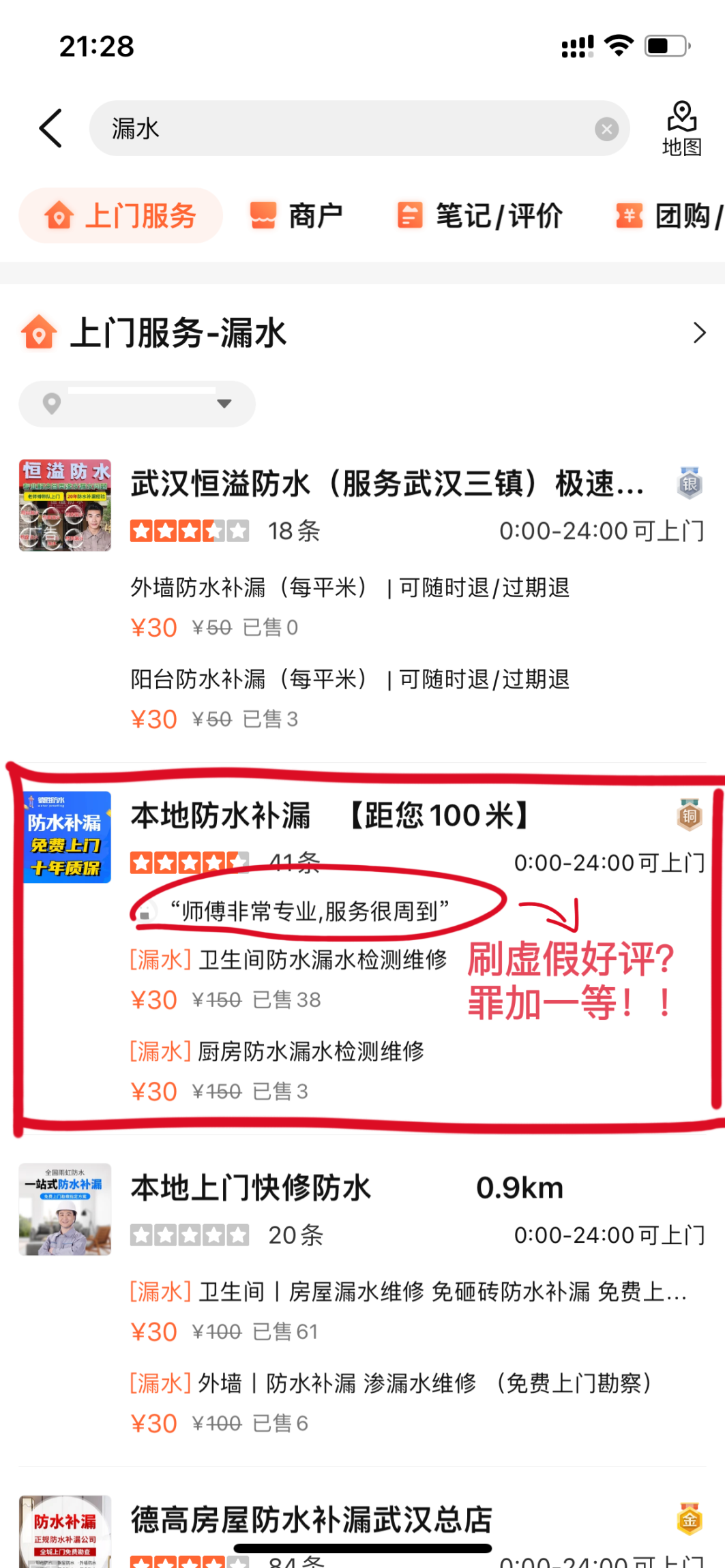725x1568 pixels.
Task: Clear the search text 漏水
Action: click(x=606, y=129)
